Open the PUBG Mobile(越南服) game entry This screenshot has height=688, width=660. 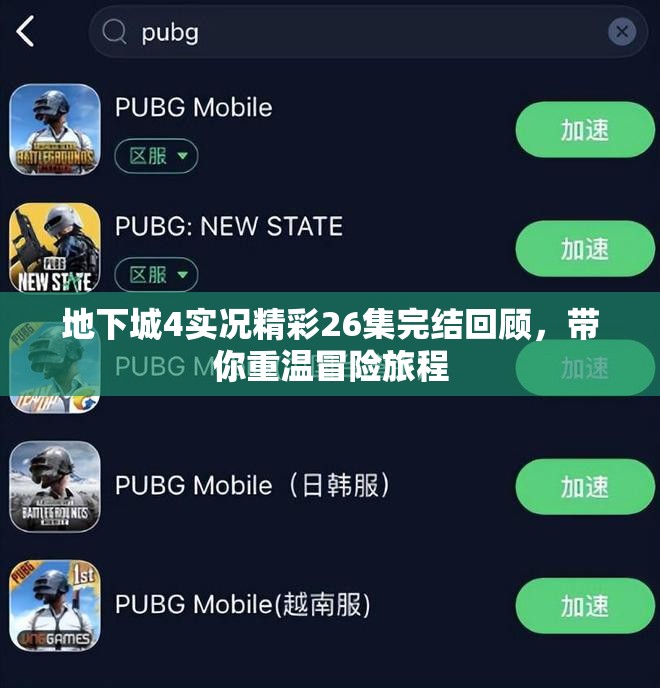[x=242, y=604]
